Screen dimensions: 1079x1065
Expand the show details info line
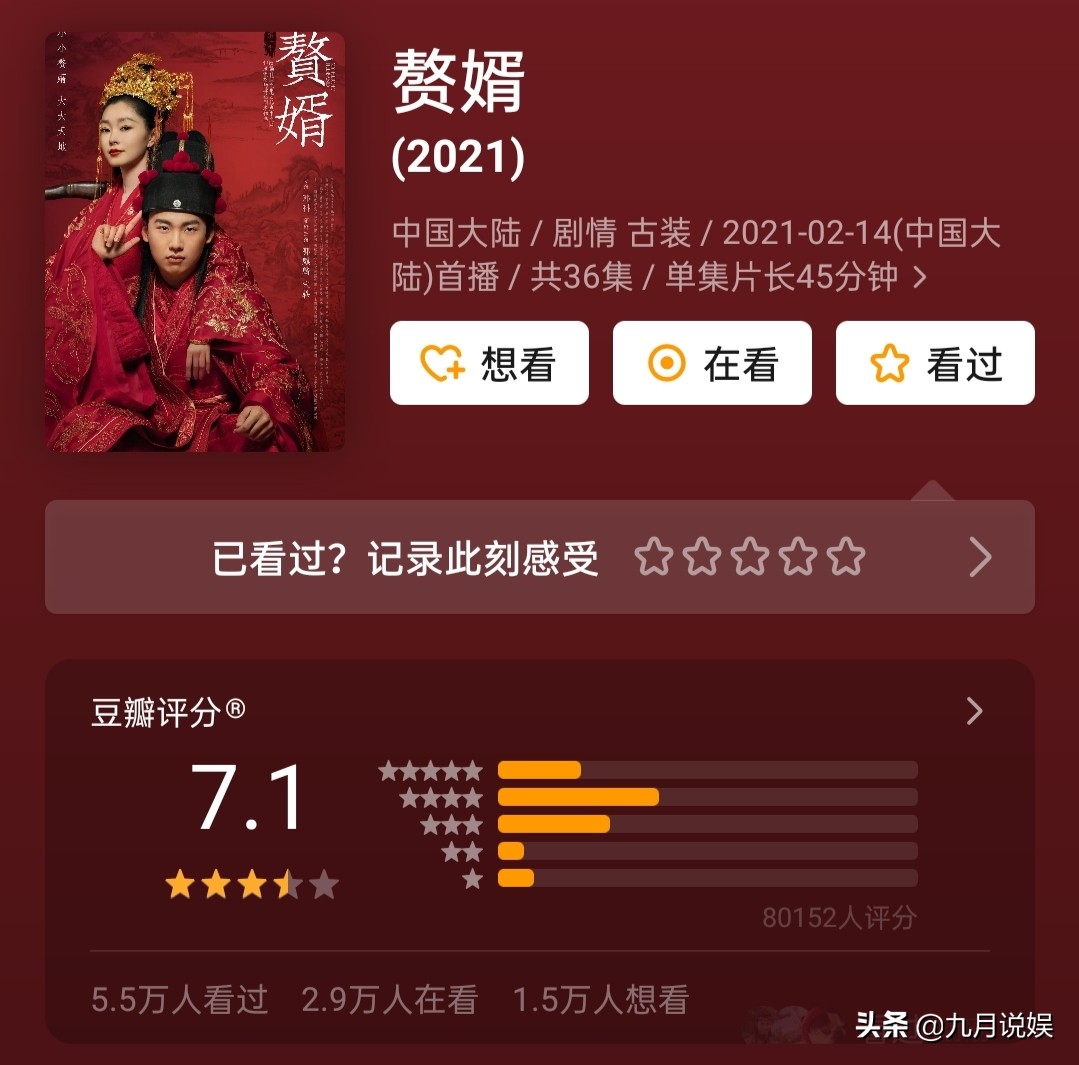click(920, 277)
